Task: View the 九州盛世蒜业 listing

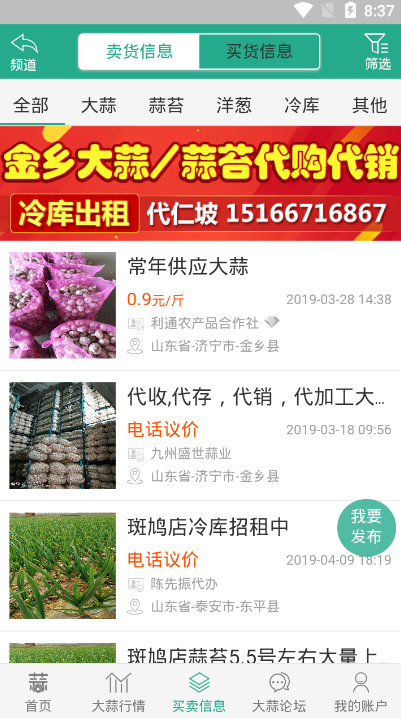Action: pos(200,435)
